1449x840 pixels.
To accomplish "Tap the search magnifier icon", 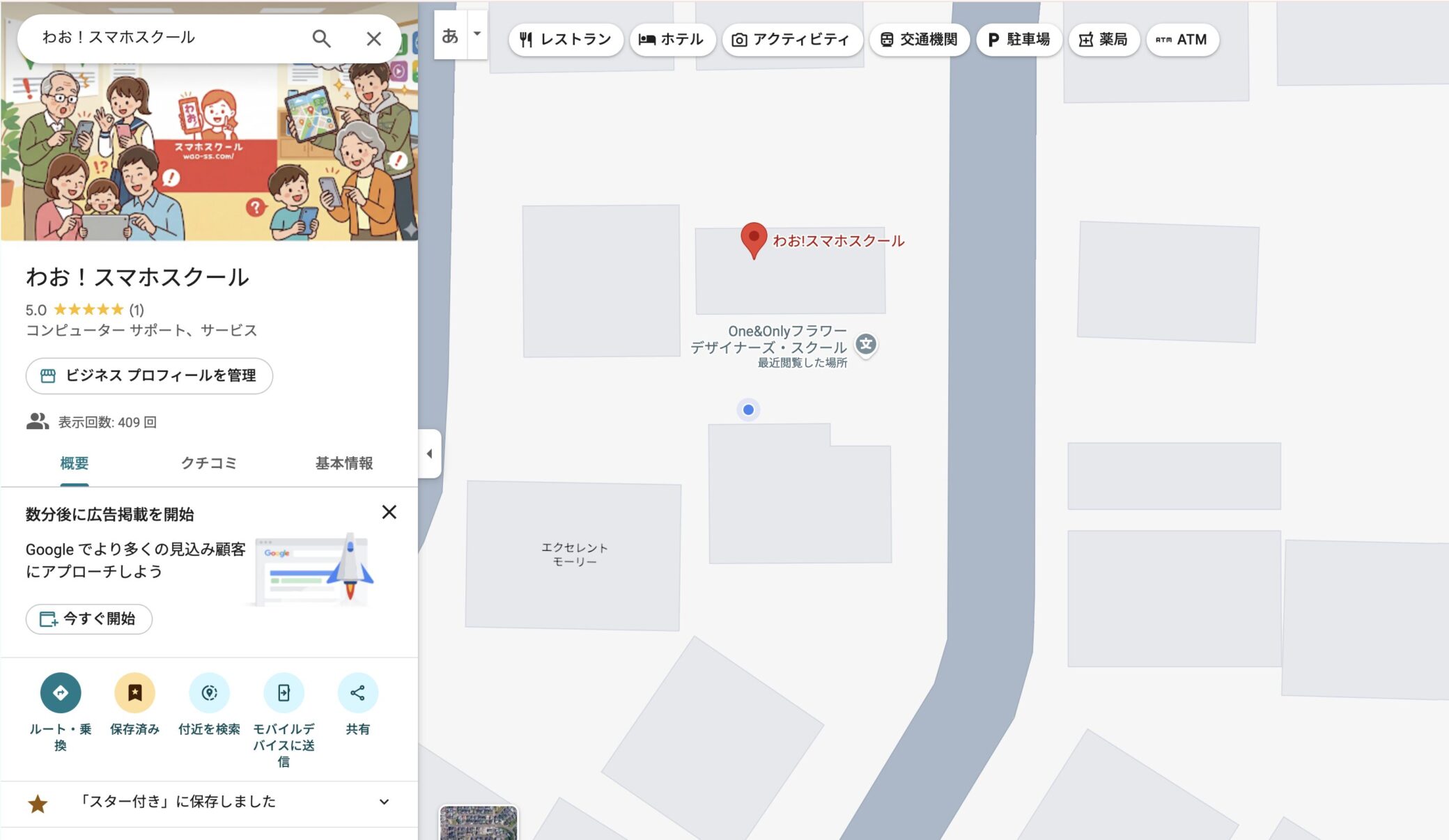I will coord(321,38).
